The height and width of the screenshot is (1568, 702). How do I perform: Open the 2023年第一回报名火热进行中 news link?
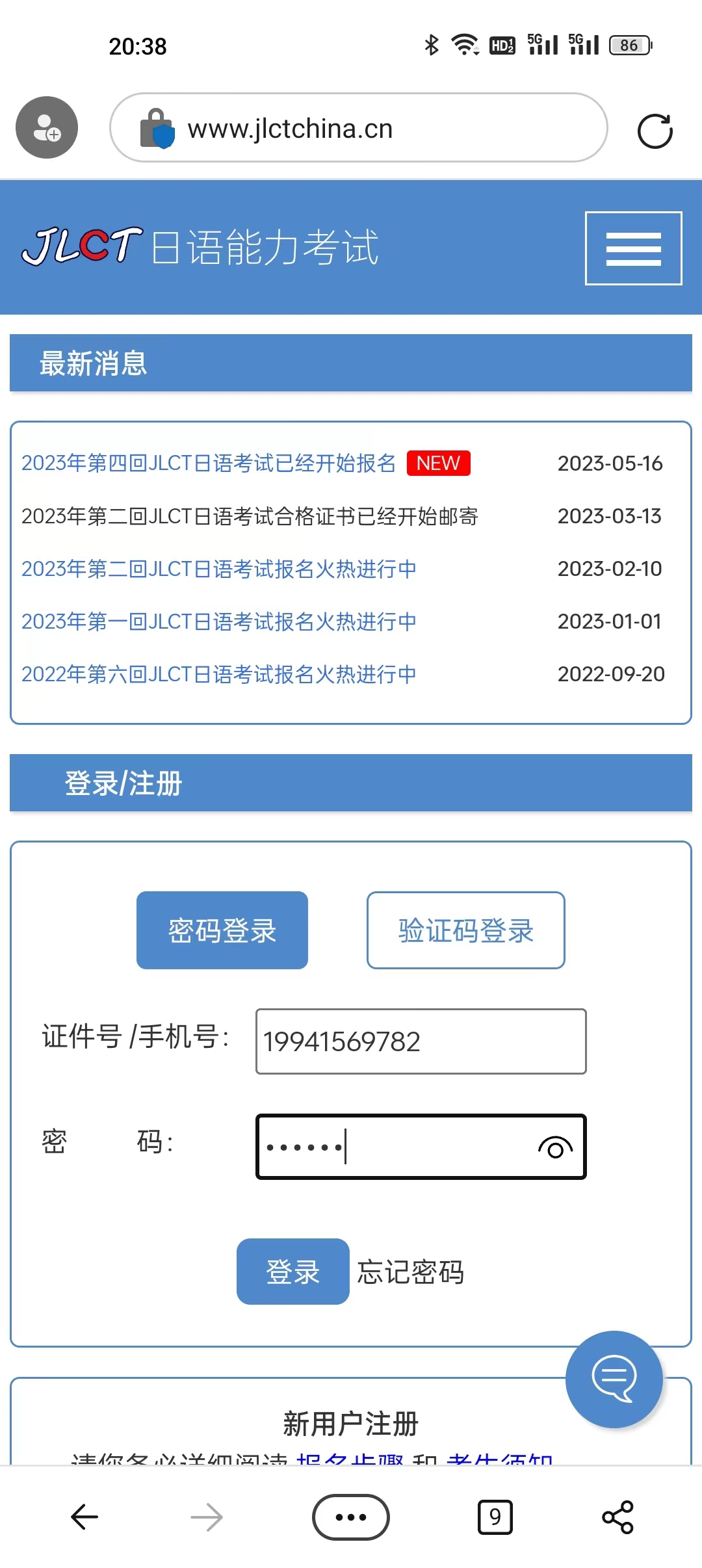tap(219, 622)
